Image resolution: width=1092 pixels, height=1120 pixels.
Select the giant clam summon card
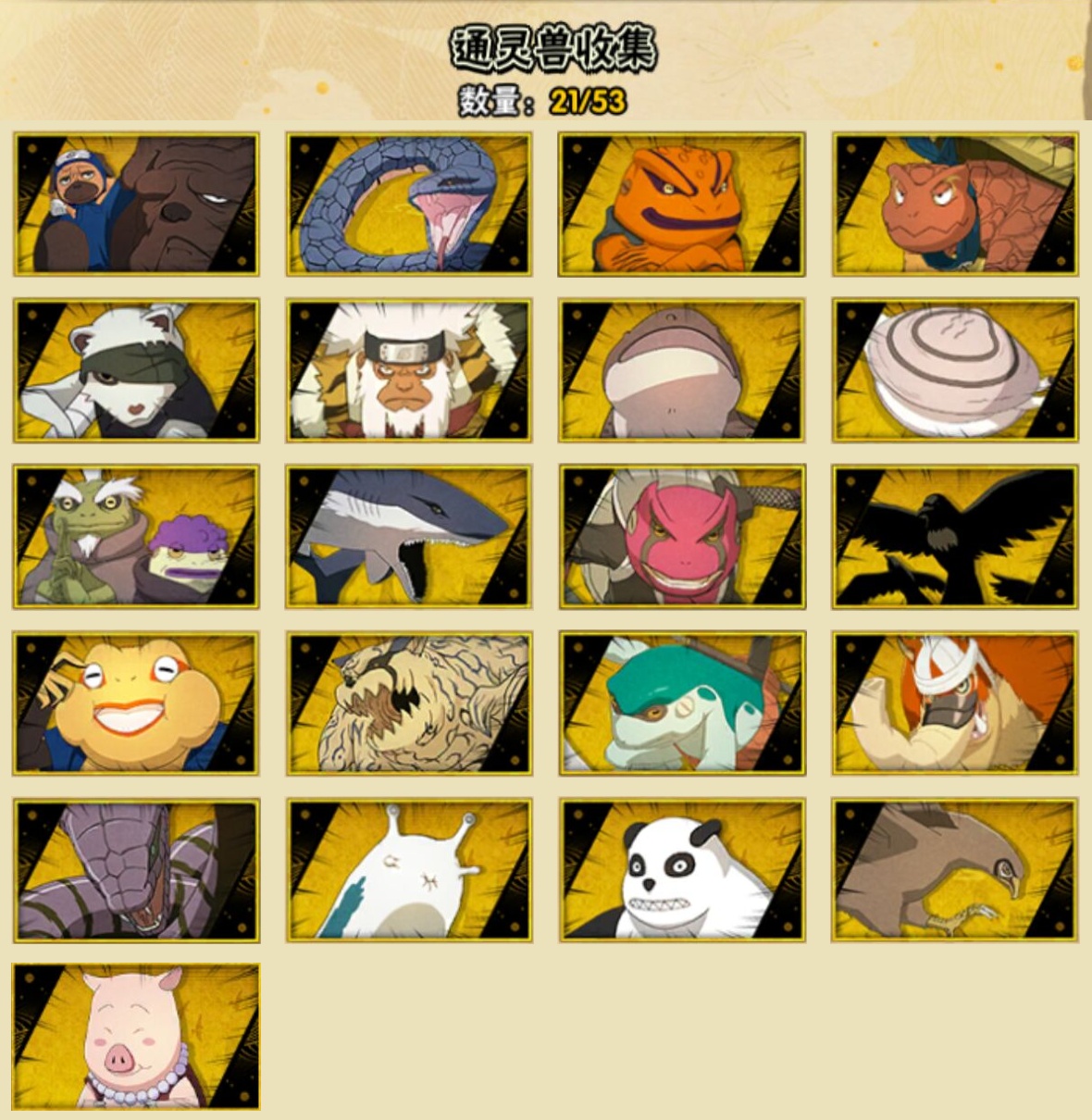pyautogui.click(x=955, y=370)
